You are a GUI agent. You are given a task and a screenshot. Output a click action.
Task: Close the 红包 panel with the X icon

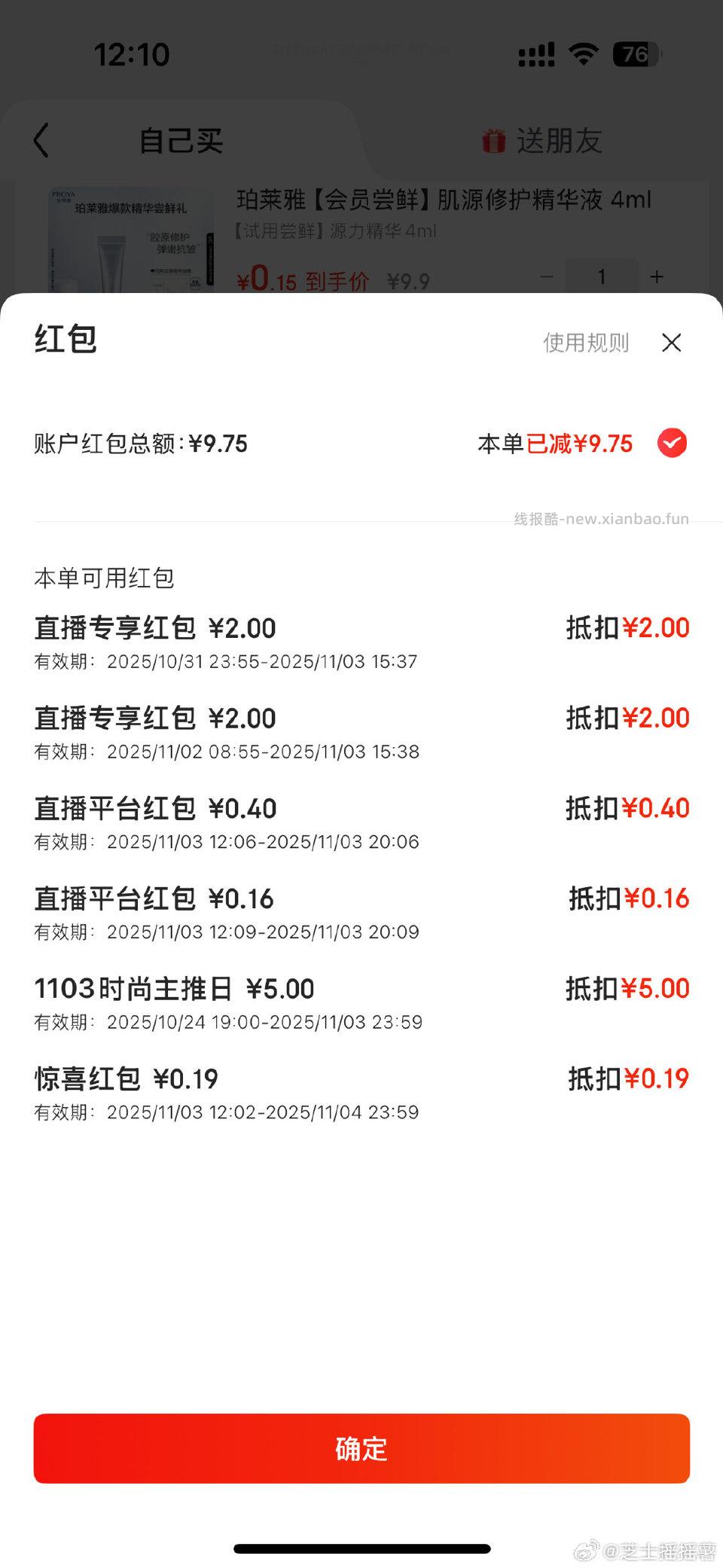point(673,343)
